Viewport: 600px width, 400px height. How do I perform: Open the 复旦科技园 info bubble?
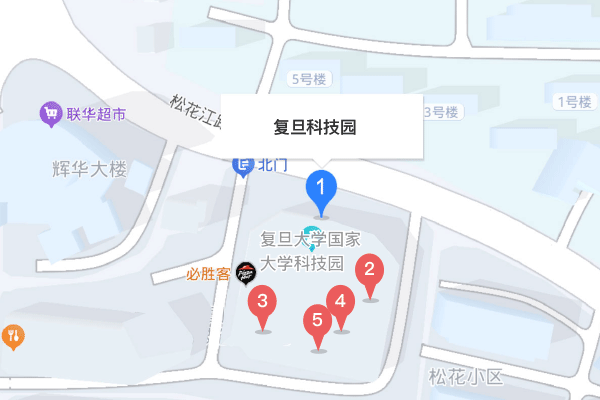(x=321, y=127)
